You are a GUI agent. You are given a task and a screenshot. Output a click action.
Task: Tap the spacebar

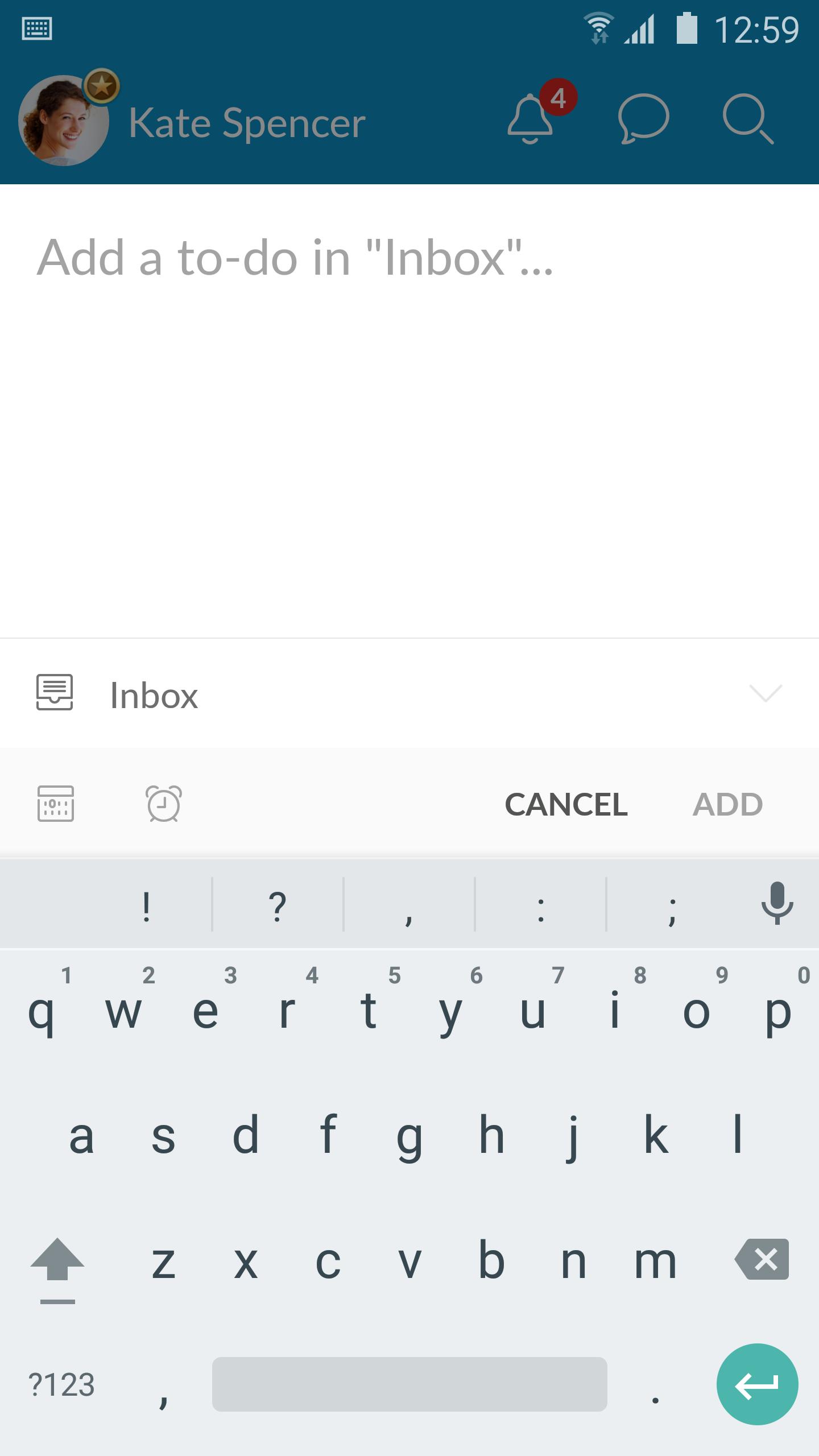[411, 1383]
